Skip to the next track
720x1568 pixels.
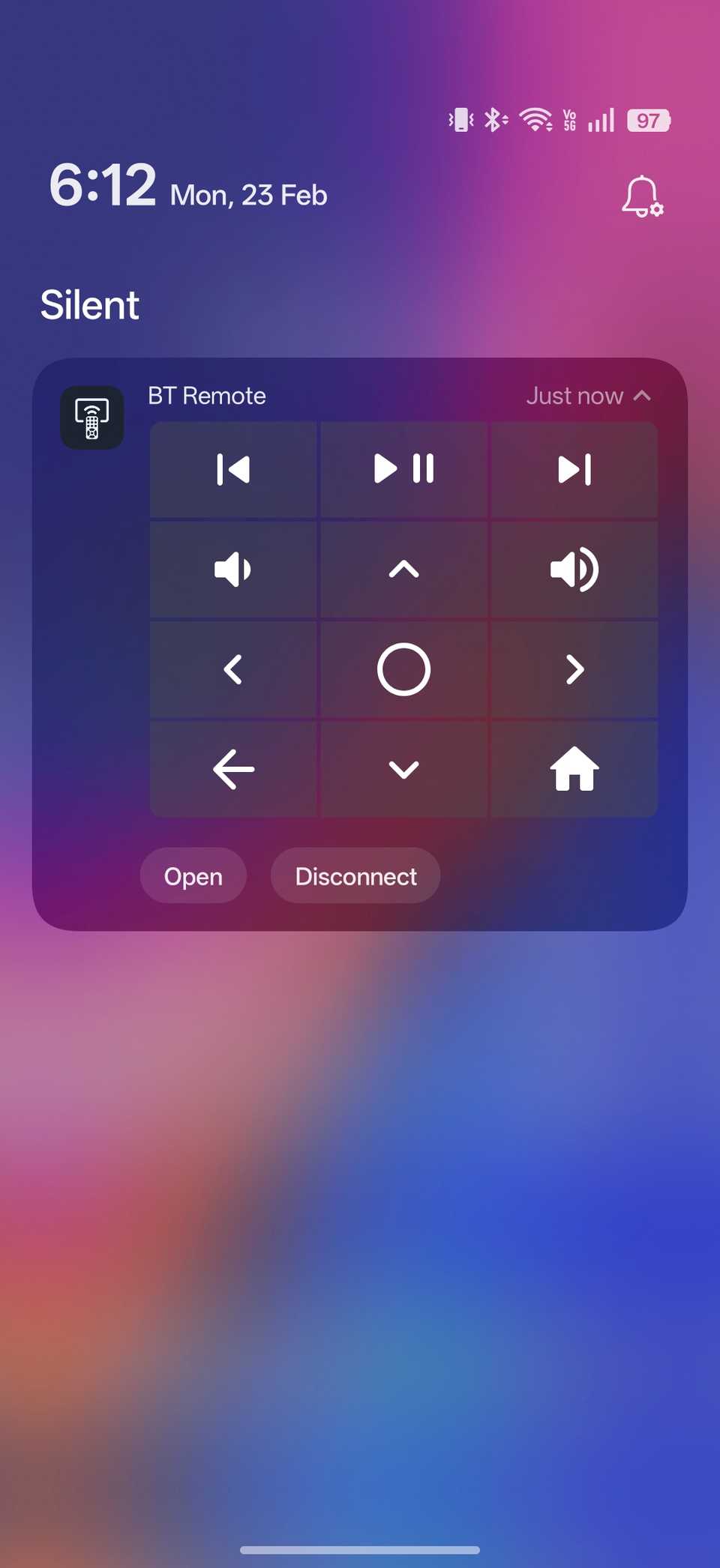coord(574,469)
